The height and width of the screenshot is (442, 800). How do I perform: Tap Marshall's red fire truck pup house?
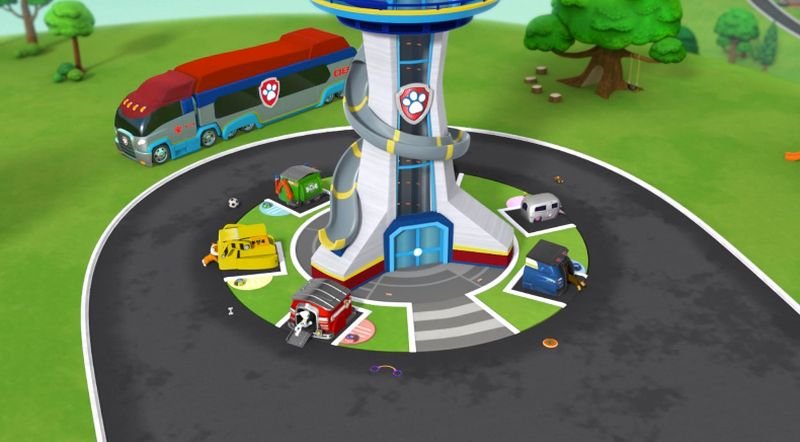click(x=318, y=305)
